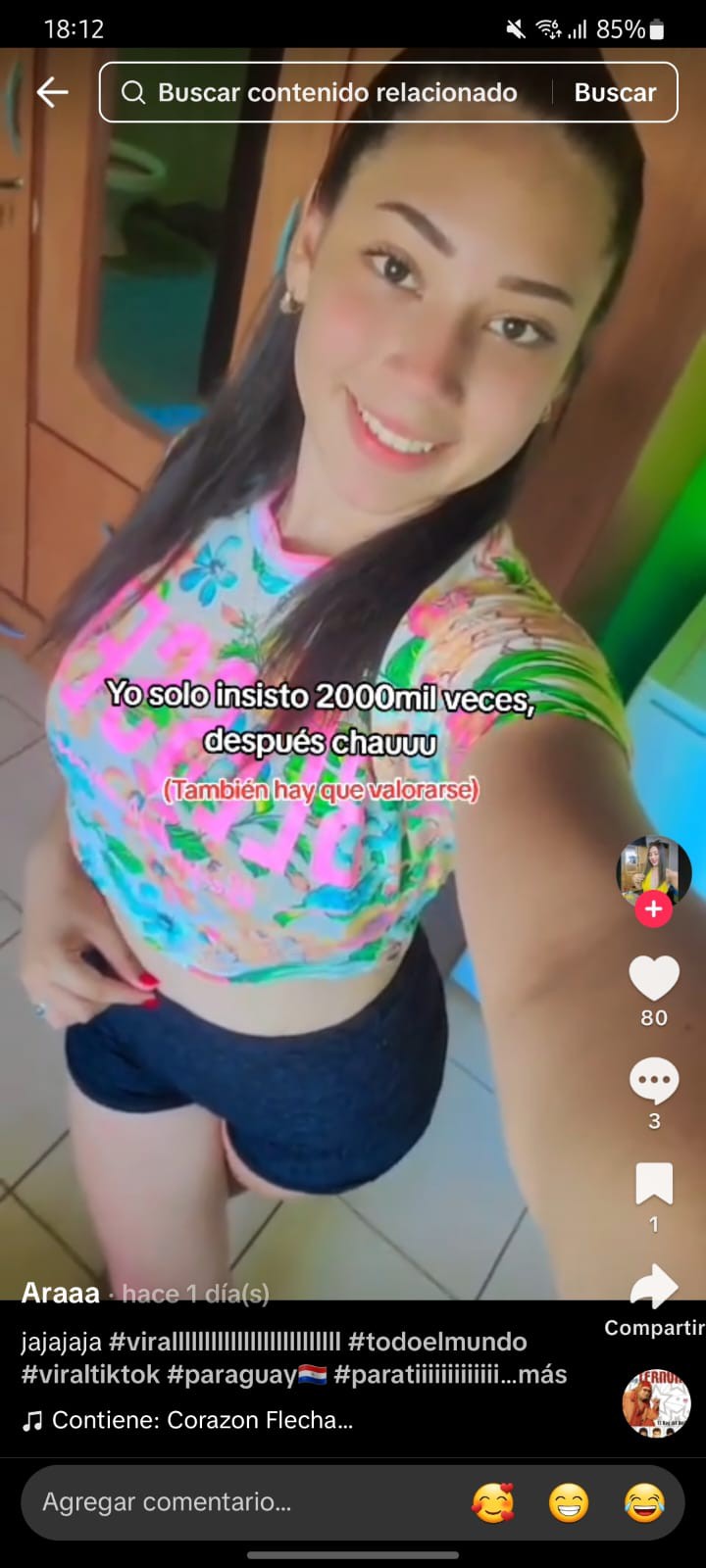Open the comments bubble

coord(654,1082)
